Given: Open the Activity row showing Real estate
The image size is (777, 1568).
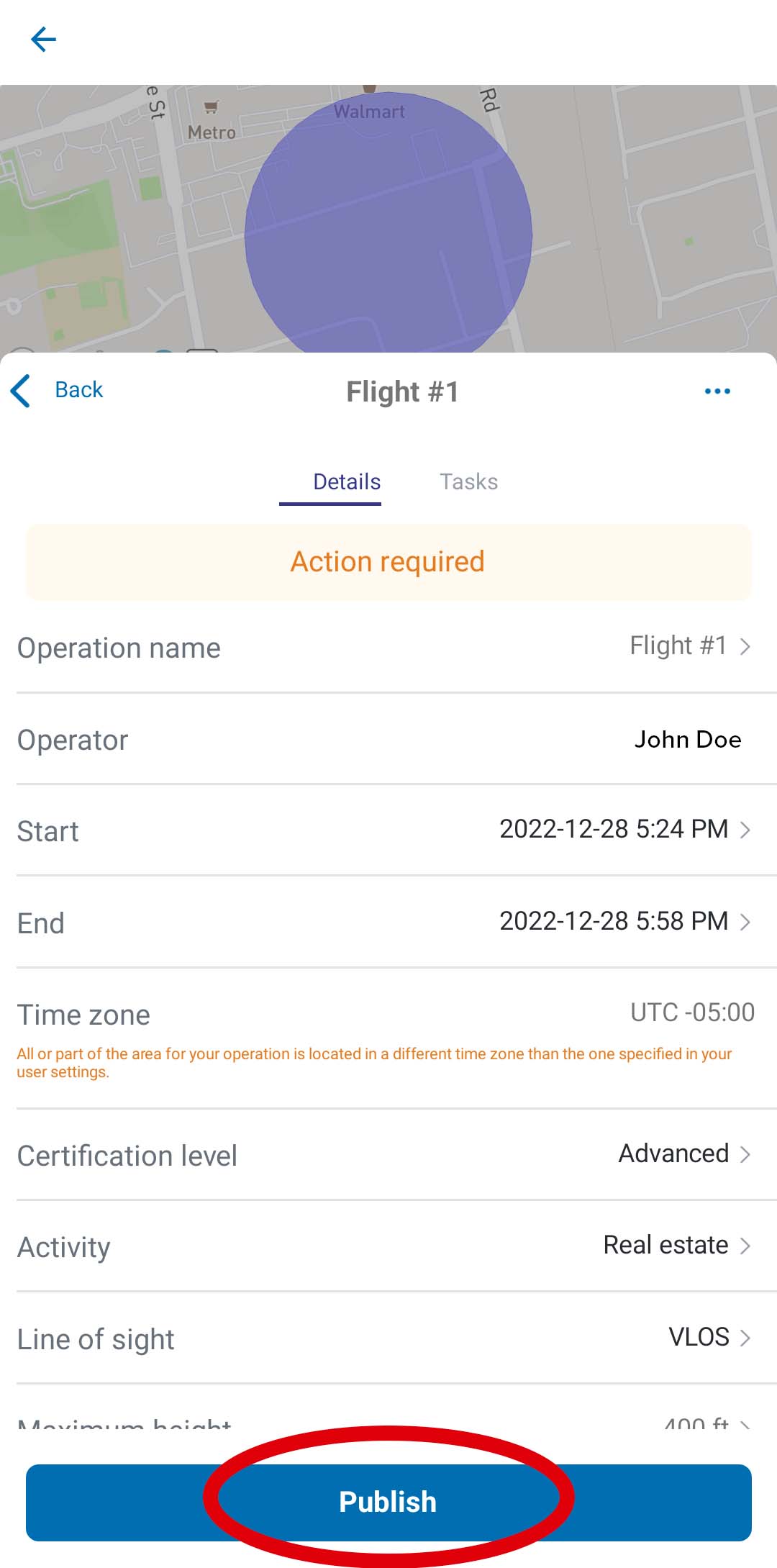Looking at the screenshot, I should pos(388,1246).
